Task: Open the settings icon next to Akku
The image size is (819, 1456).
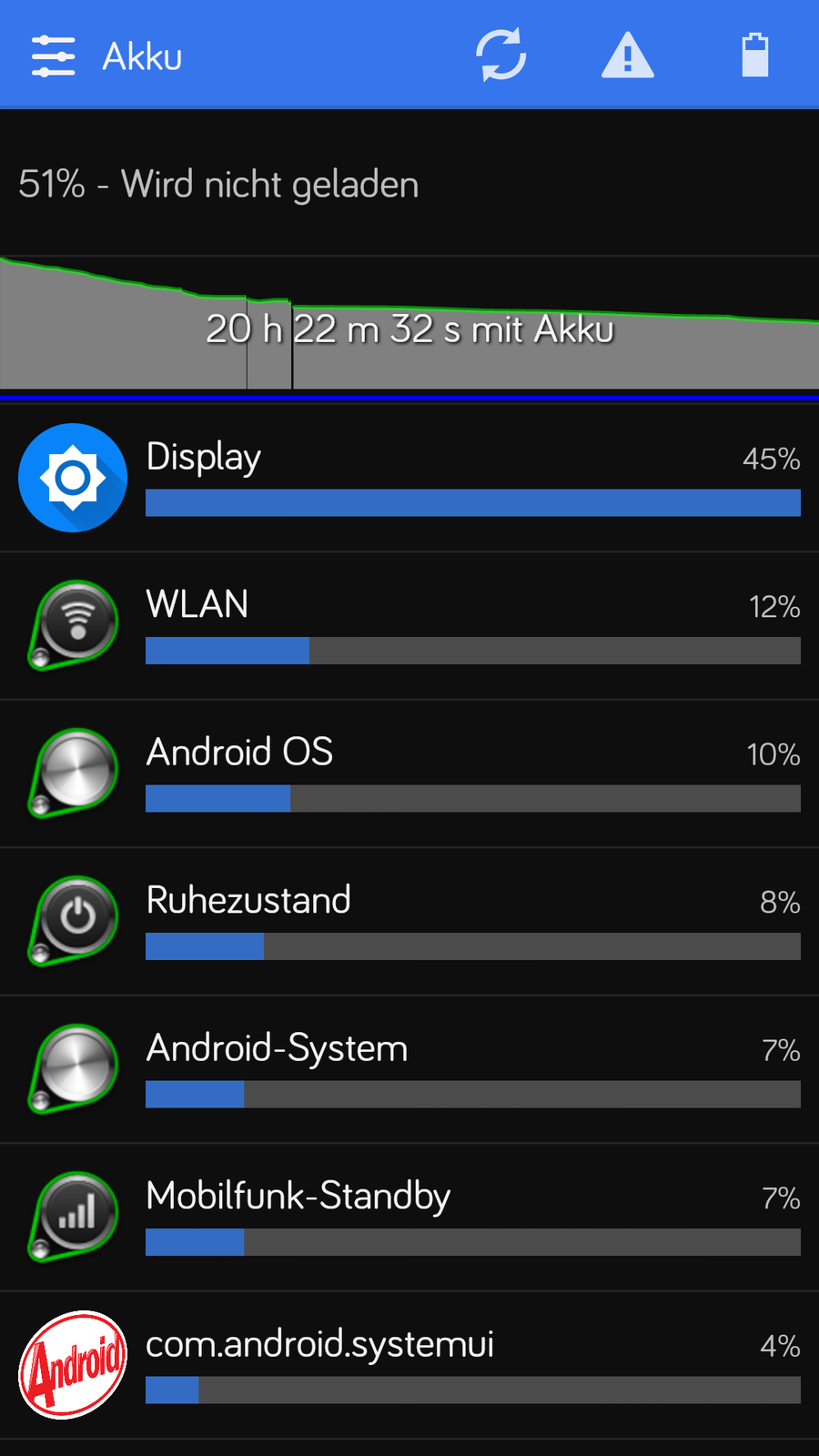Action: click(x=53, y=56)
